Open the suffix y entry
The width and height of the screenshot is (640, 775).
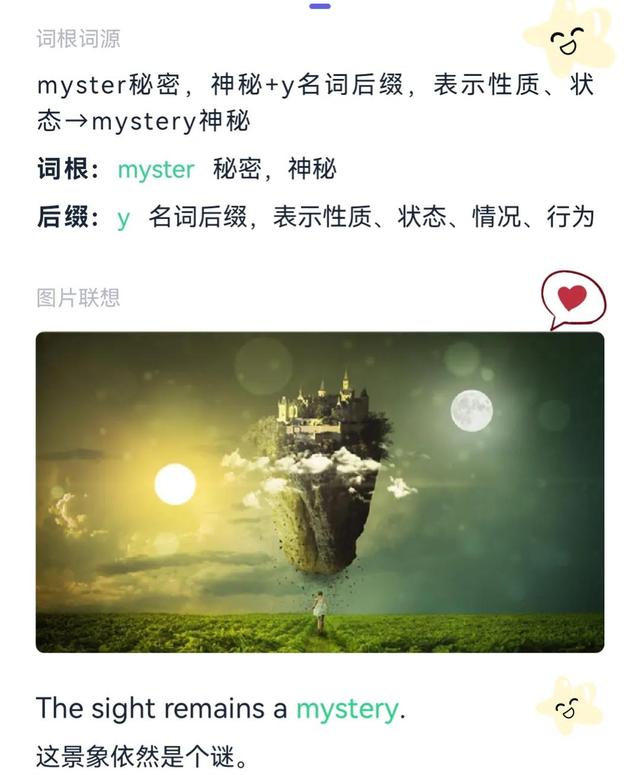tap(123, 218)
